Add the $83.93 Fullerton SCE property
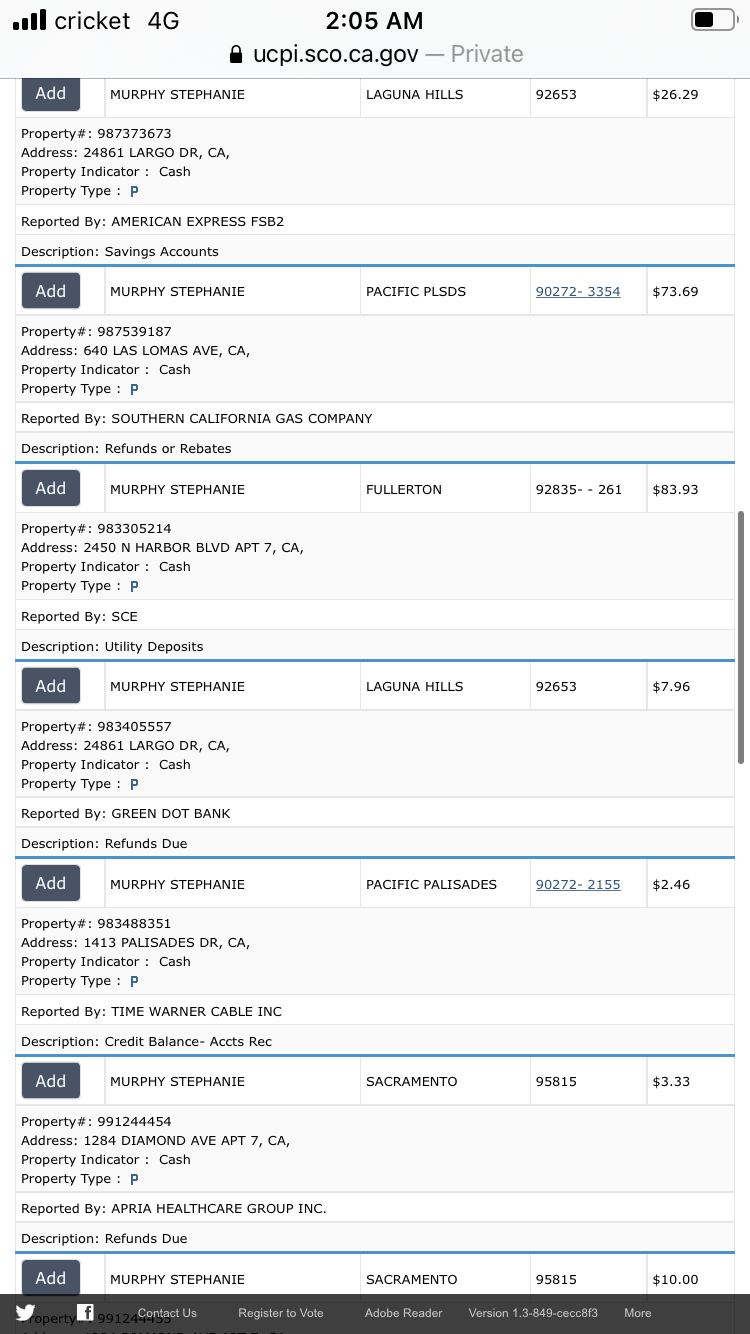750x1334 pixels. click(51, 488)
